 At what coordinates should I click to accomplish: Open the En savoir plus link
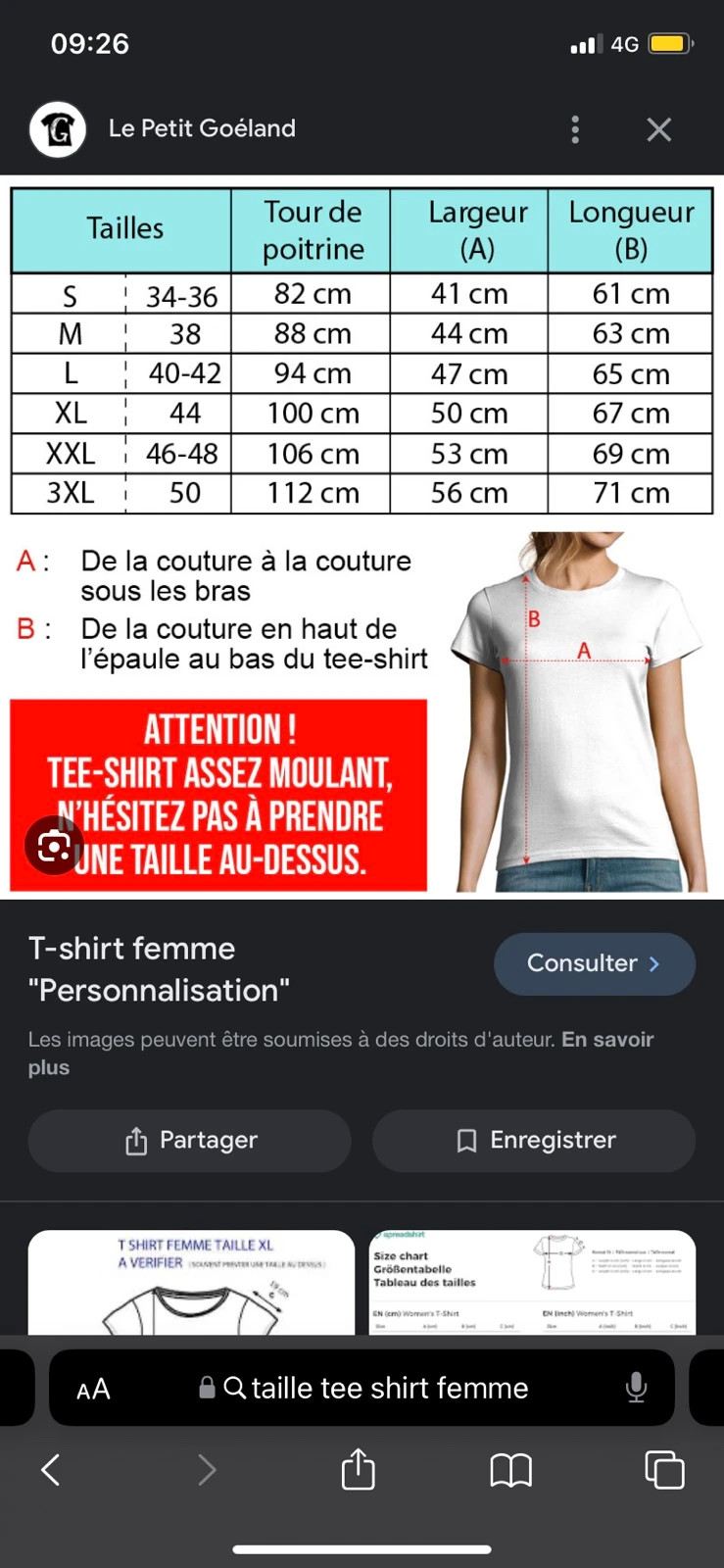coord(341,1053)
